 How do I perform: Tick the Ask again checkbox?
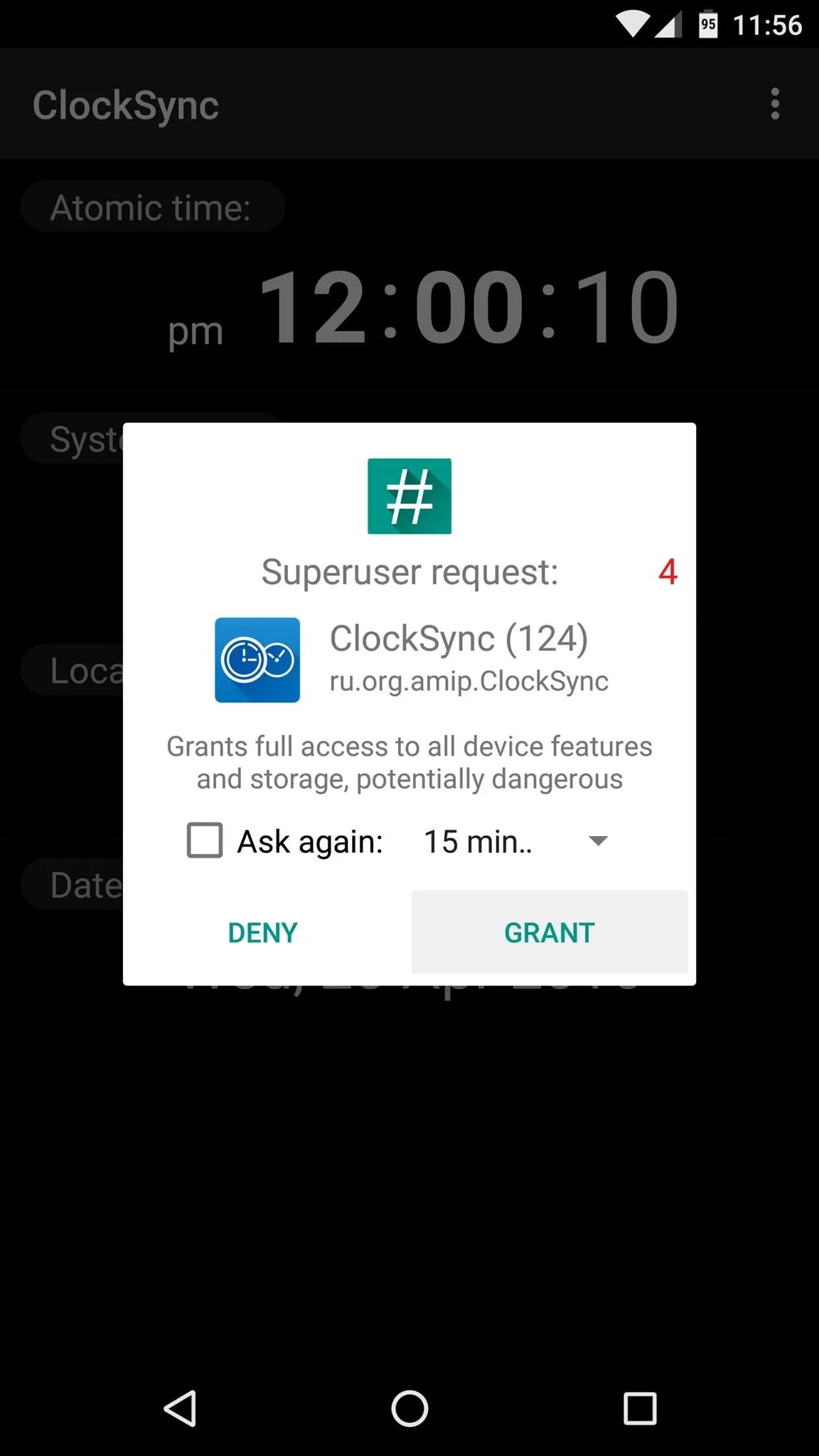click(205, 840)
